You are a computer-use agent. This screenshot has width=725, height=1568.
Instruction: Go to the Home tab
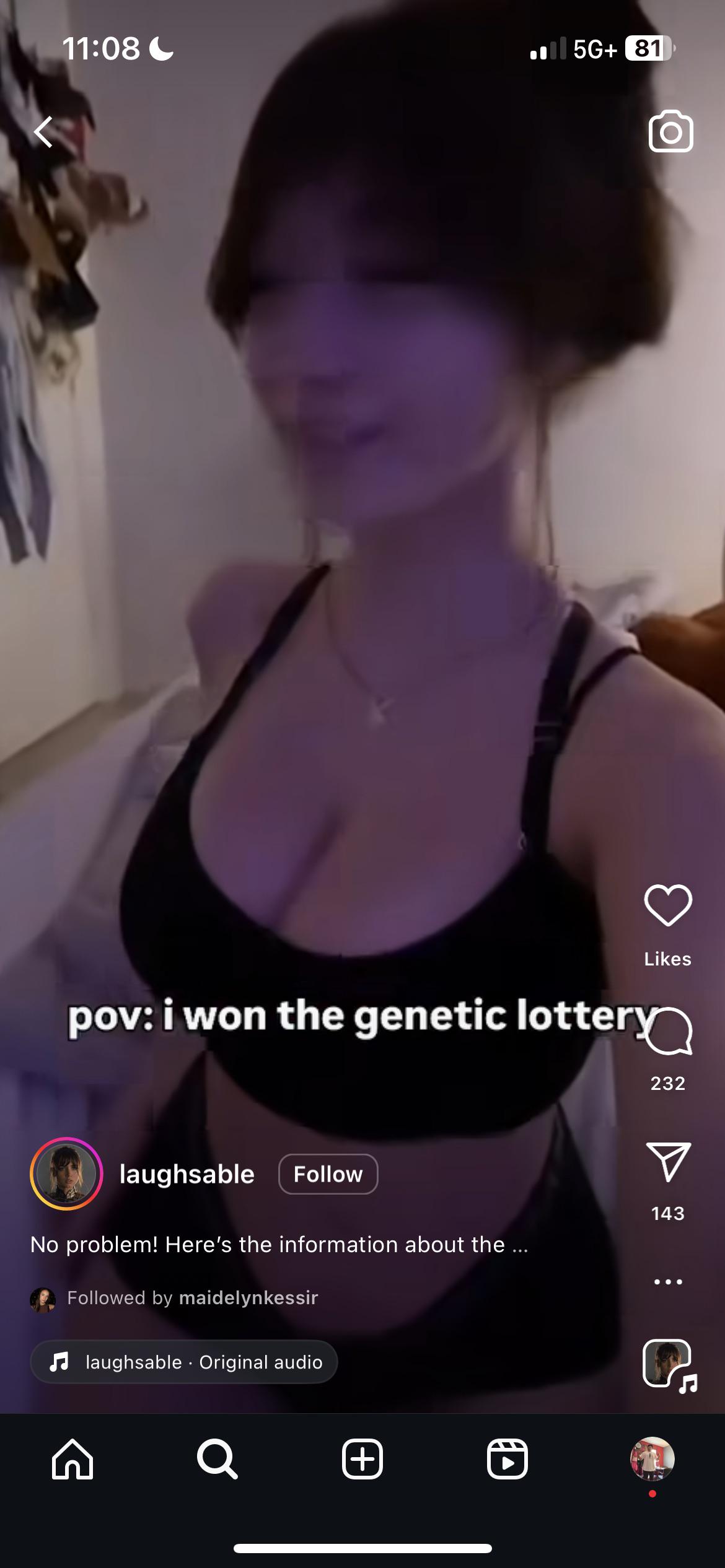tap(72, 1459)
